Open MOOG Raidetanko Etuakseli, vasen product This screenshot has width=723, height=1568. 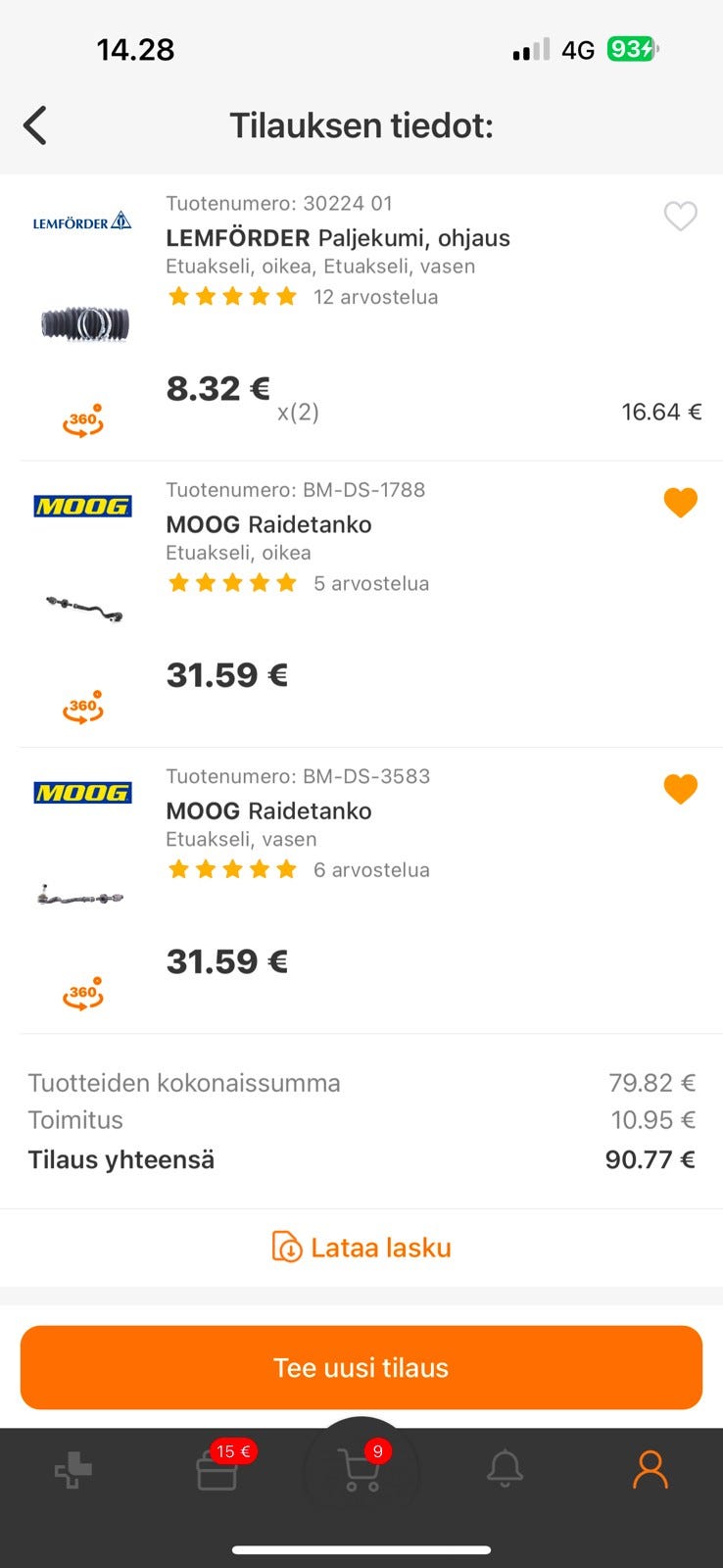(268, 810)
